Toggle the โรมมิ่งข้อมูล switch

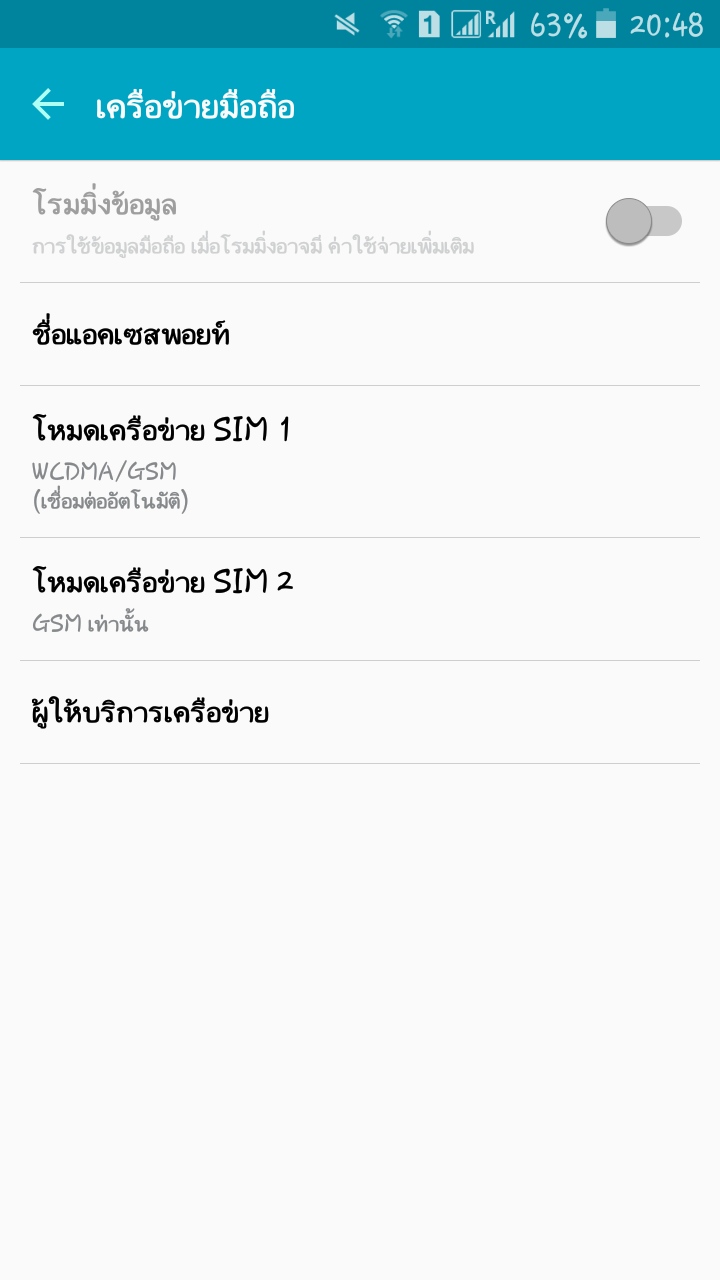pos(643,221)
